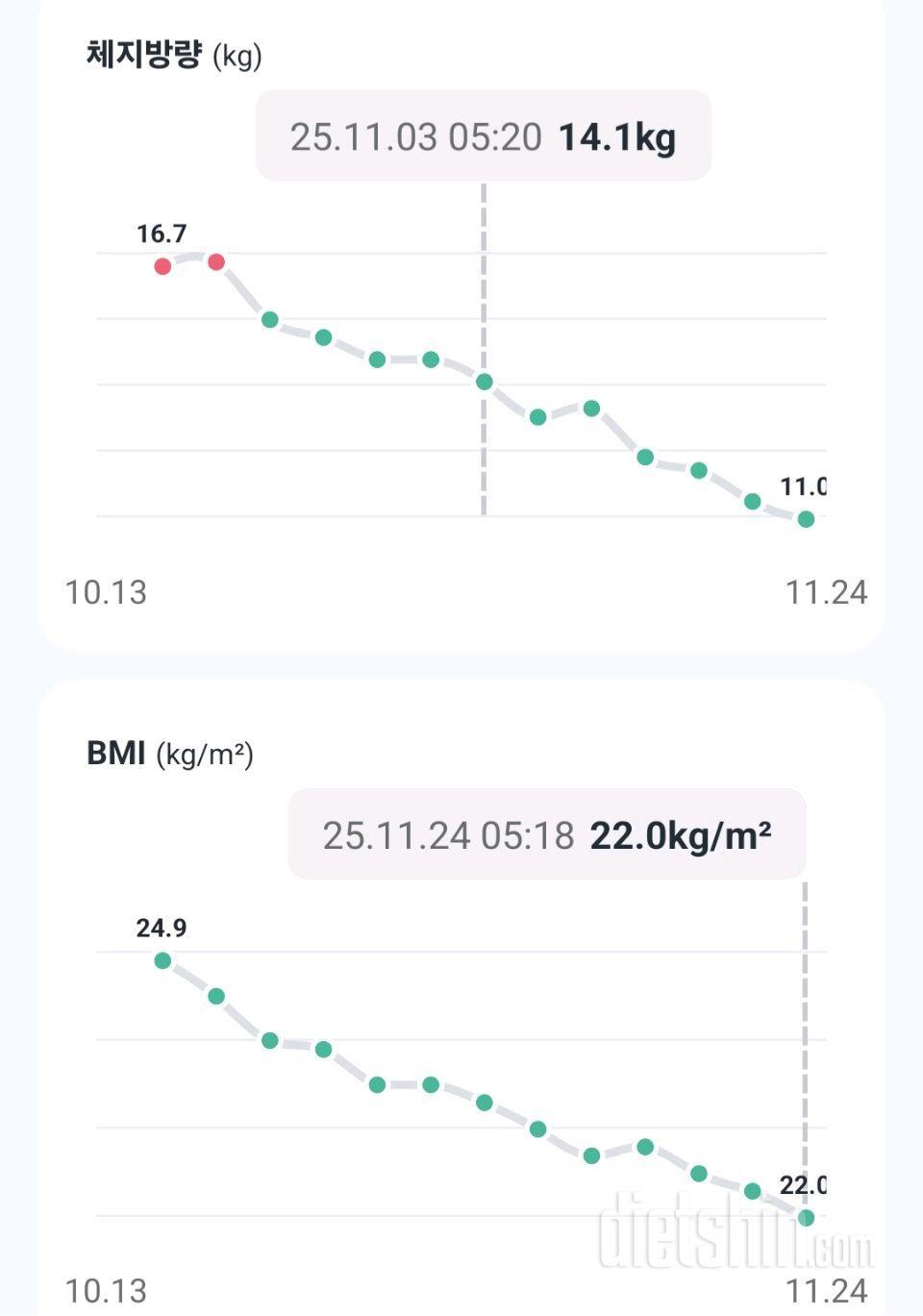Tap the 14.1kg point on the dashed line
This screenshot has width=923, height=1316.
(x=485, y=382)
